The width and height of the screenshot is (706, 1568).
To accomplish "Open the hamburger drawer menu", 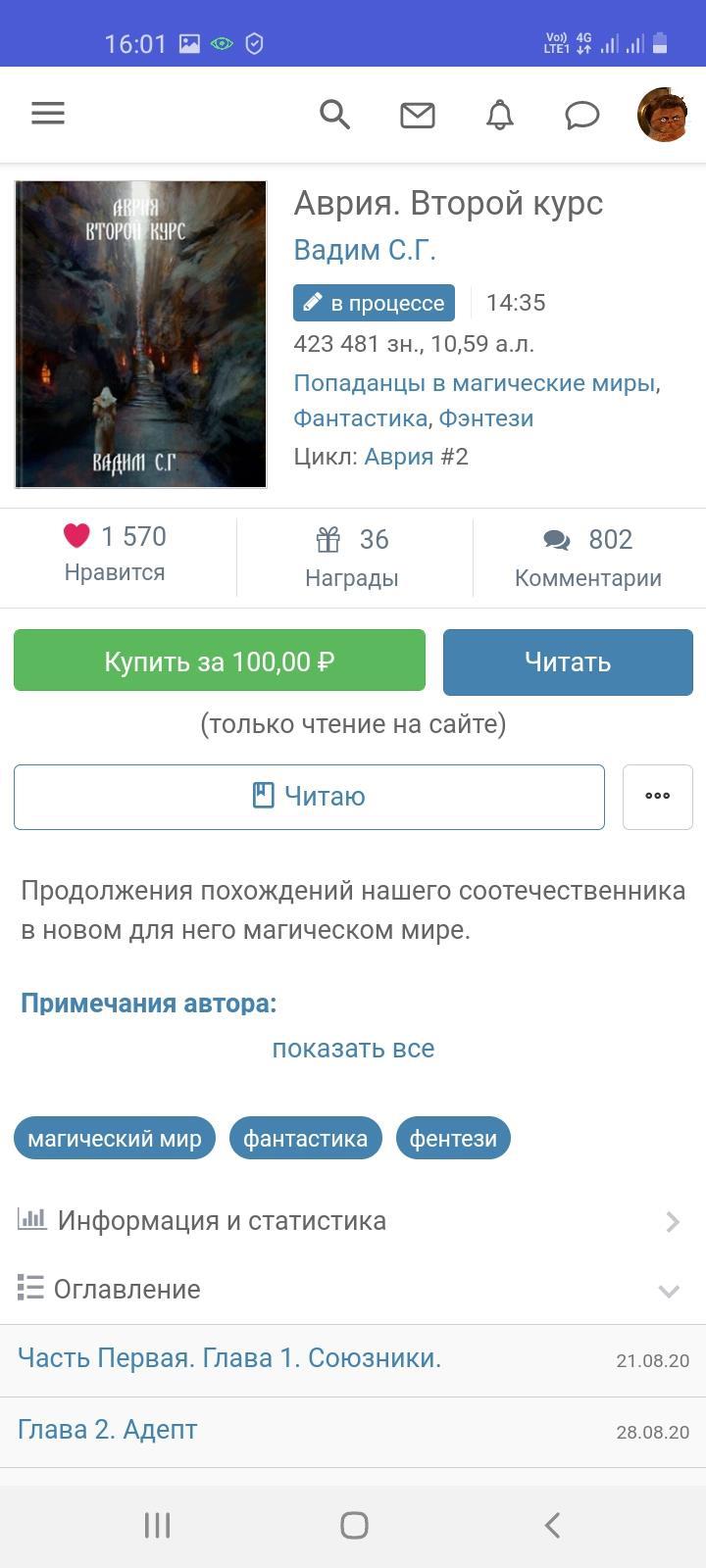I will pos(47,114).
